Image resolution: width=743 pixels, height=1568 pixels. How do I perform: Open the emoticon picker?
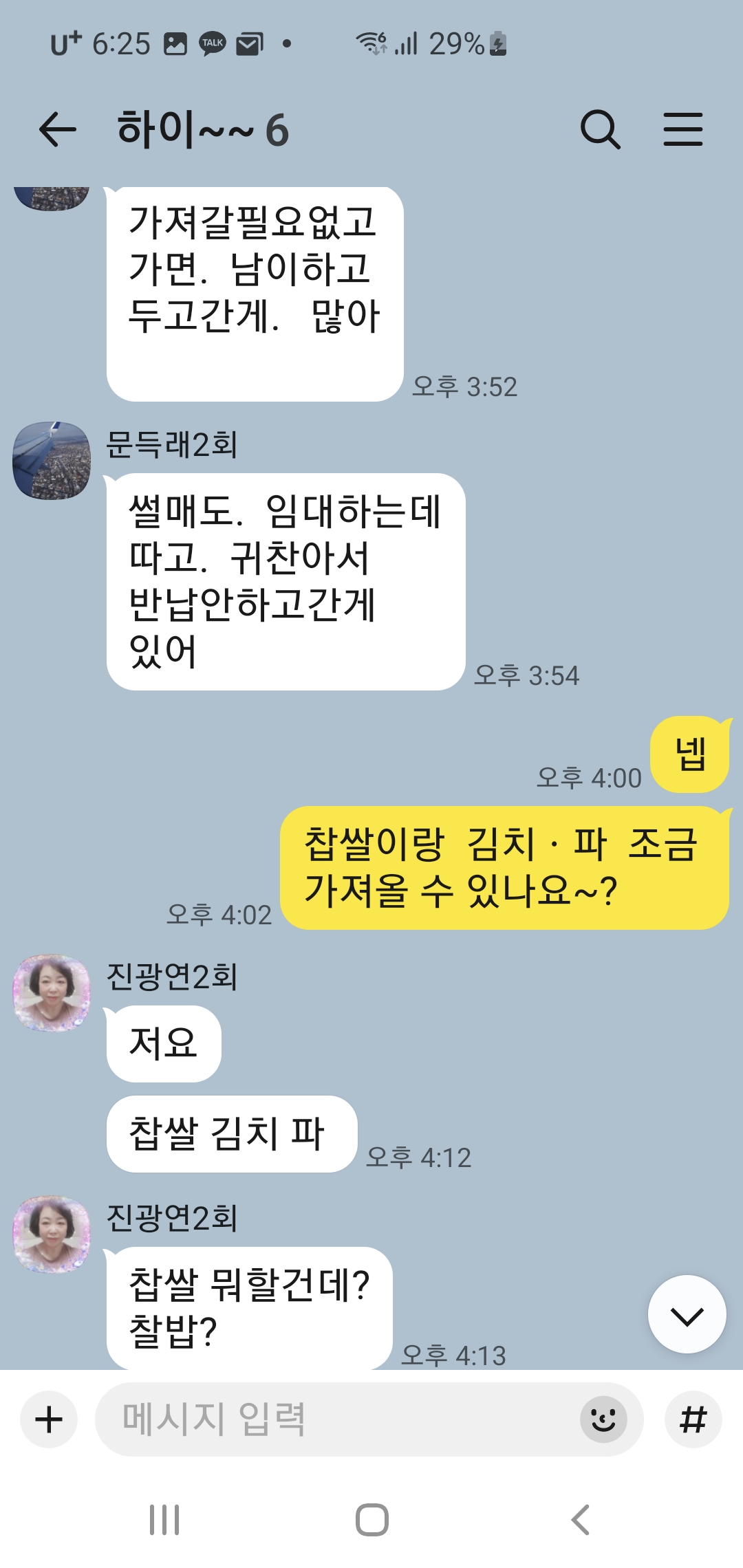coord(603,1419)
